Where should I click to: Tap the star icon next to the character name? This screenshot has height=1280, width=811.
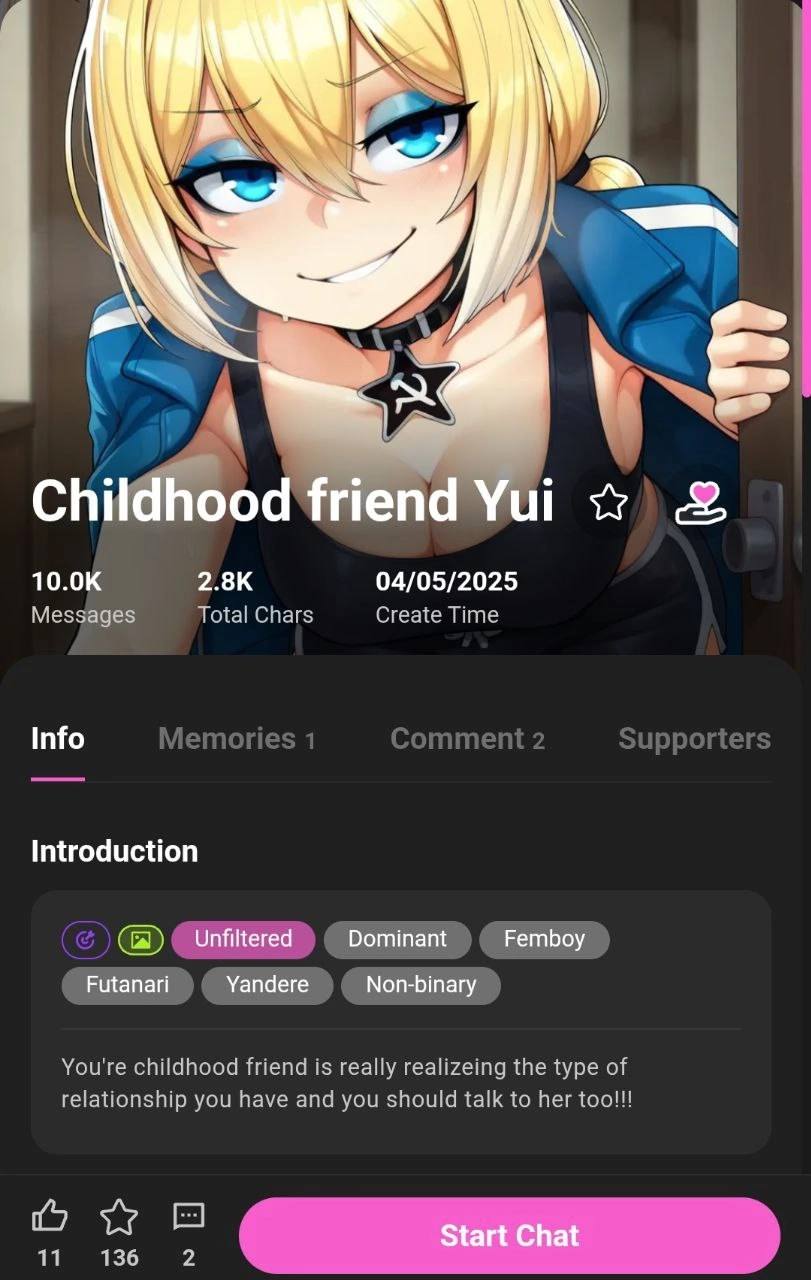[608, 502]
